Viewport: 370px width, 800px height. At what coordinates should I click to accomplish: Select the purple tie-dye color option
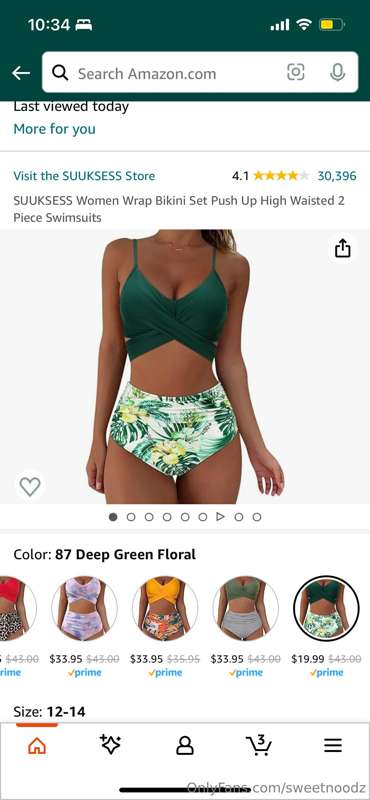tap(84, 608)
